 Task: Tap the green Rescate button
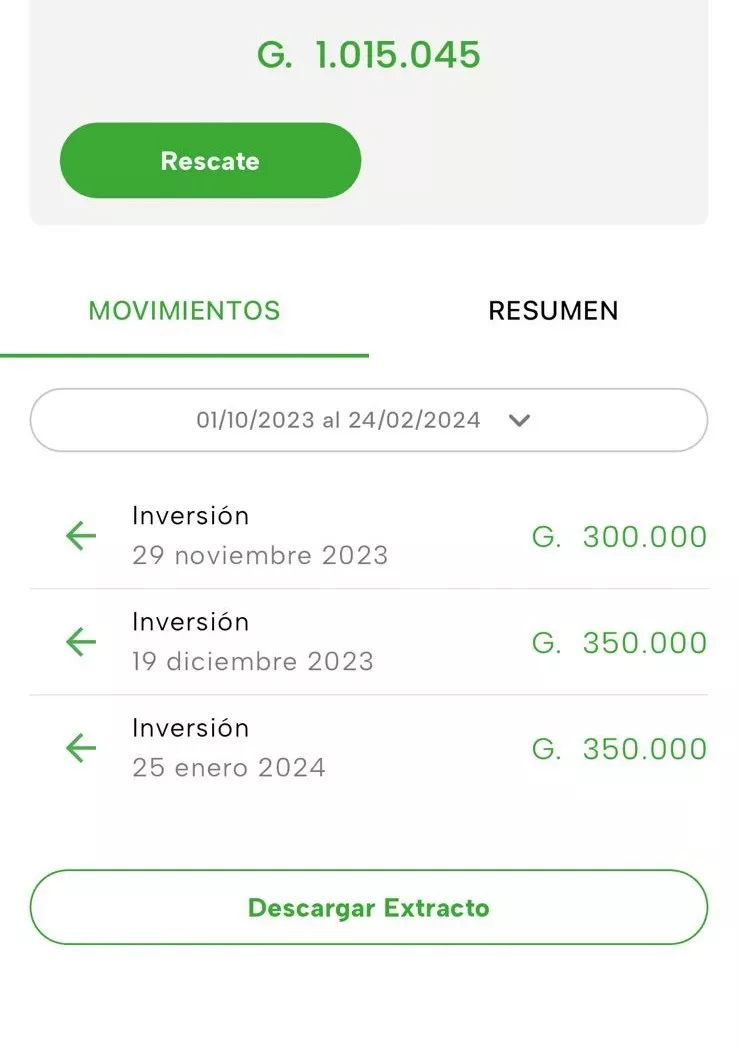click(210, 161)
